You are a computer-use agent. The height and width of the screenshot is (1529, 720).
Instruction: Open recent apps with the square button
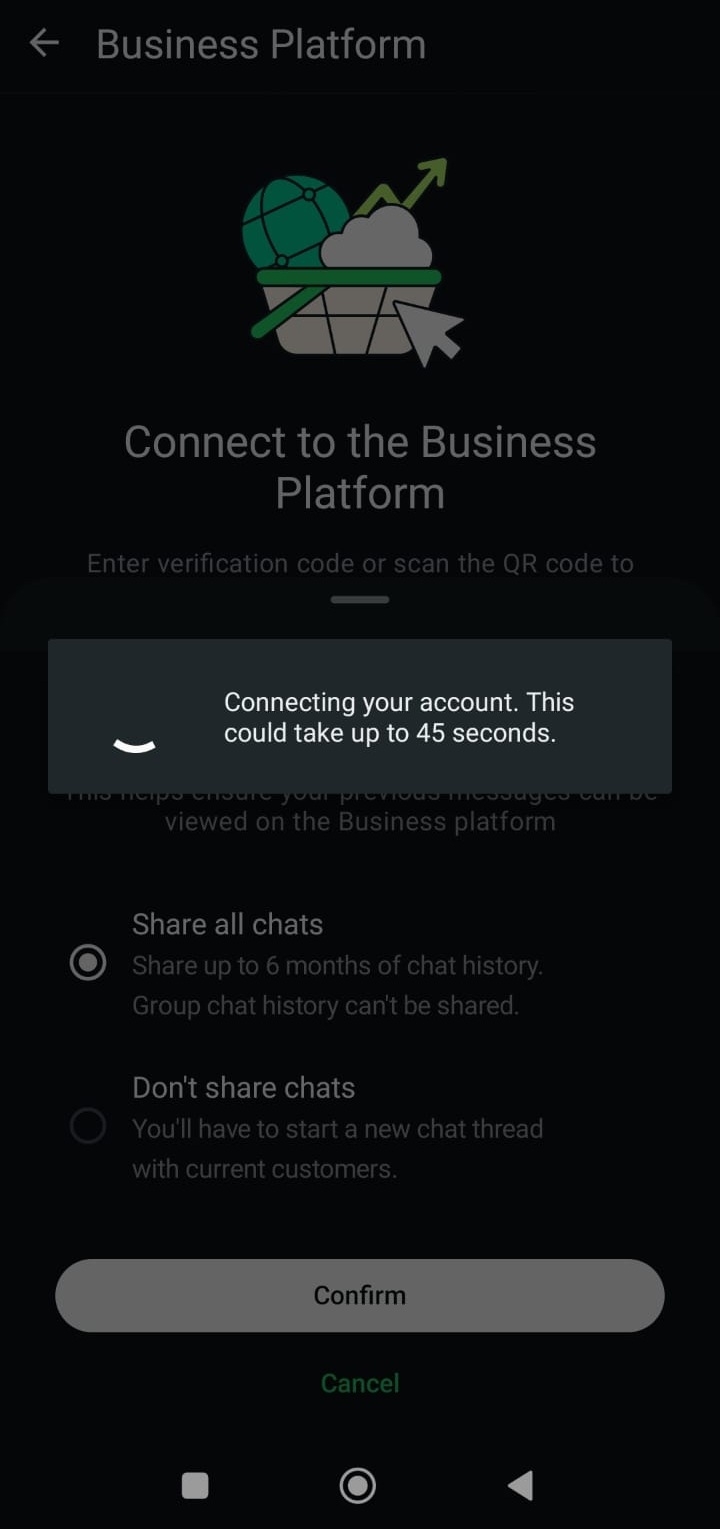(x=195, y=1485)
